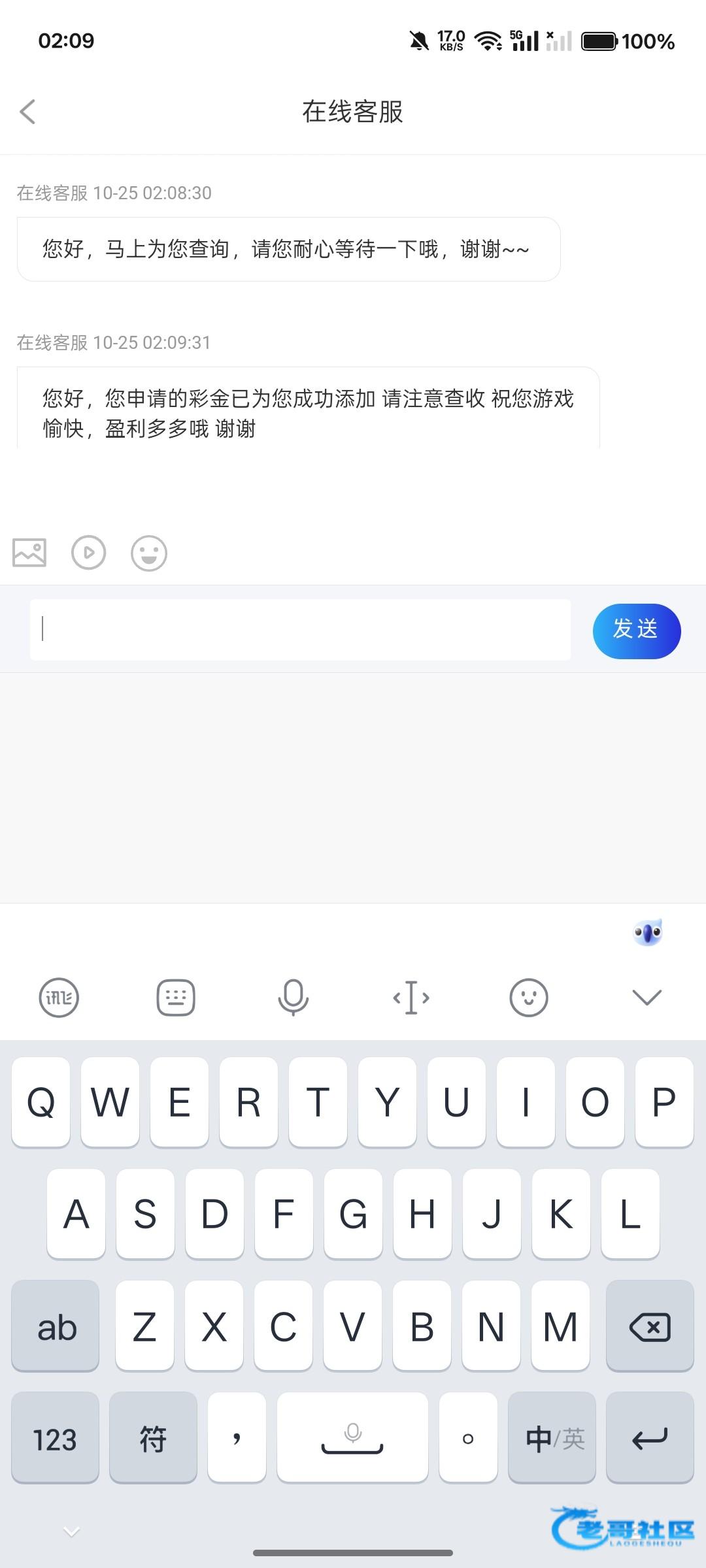
Task: Open the 符 symbols keyboard
Action: 153,1439
